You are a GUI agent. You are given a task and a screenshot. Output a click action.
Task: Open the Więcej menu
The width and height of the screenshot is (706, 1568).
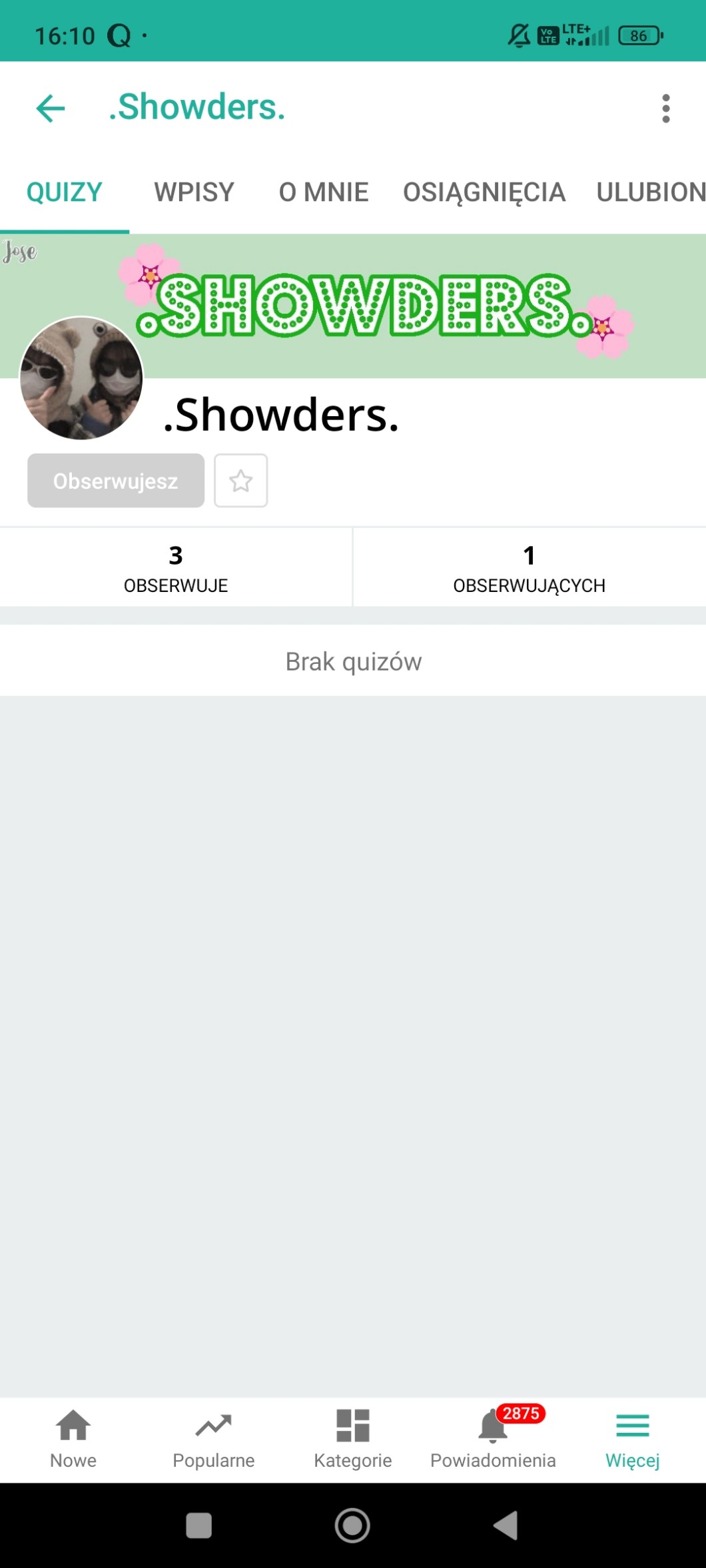[x=632, y=1439]
